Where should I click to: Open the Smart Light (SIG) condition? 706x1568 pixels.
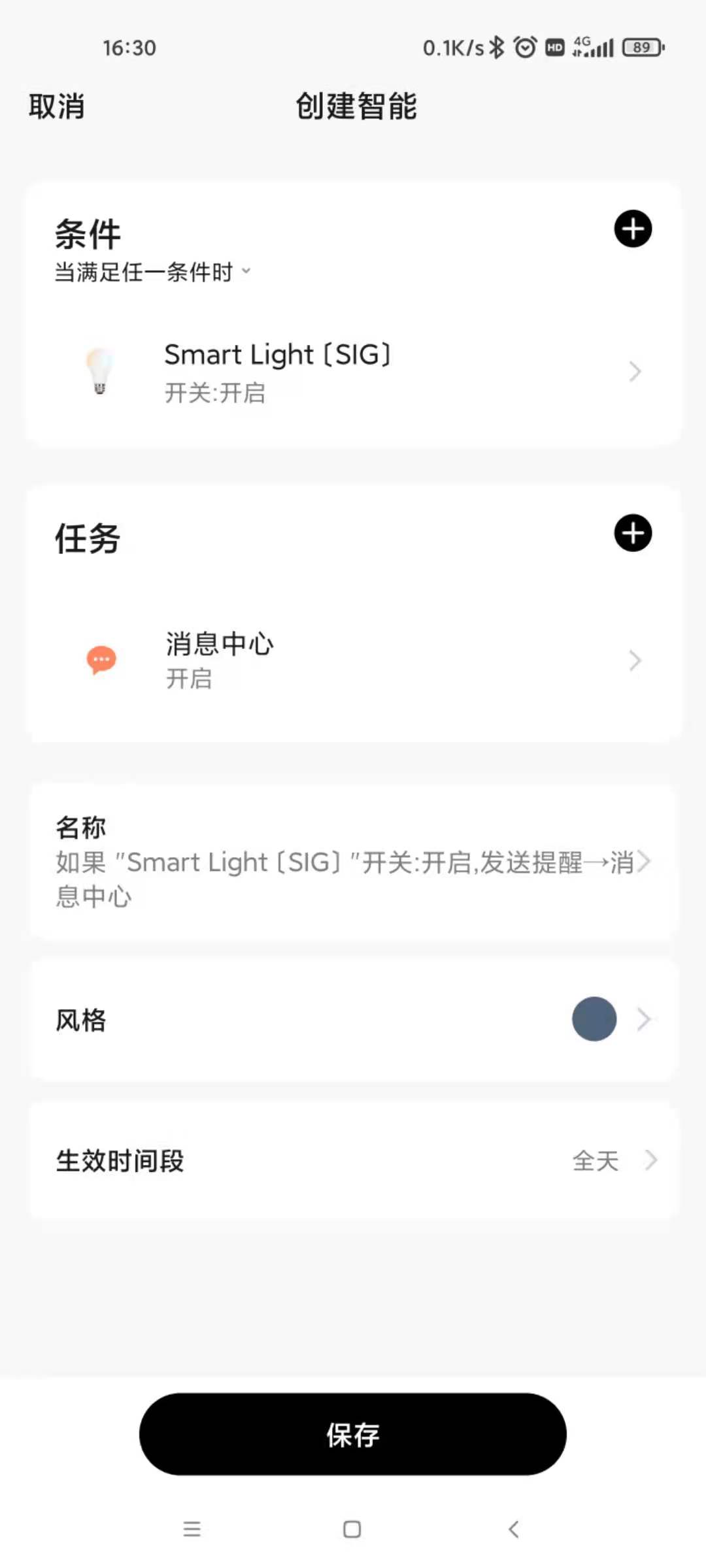pyautogui.click(x=353, y=372)
